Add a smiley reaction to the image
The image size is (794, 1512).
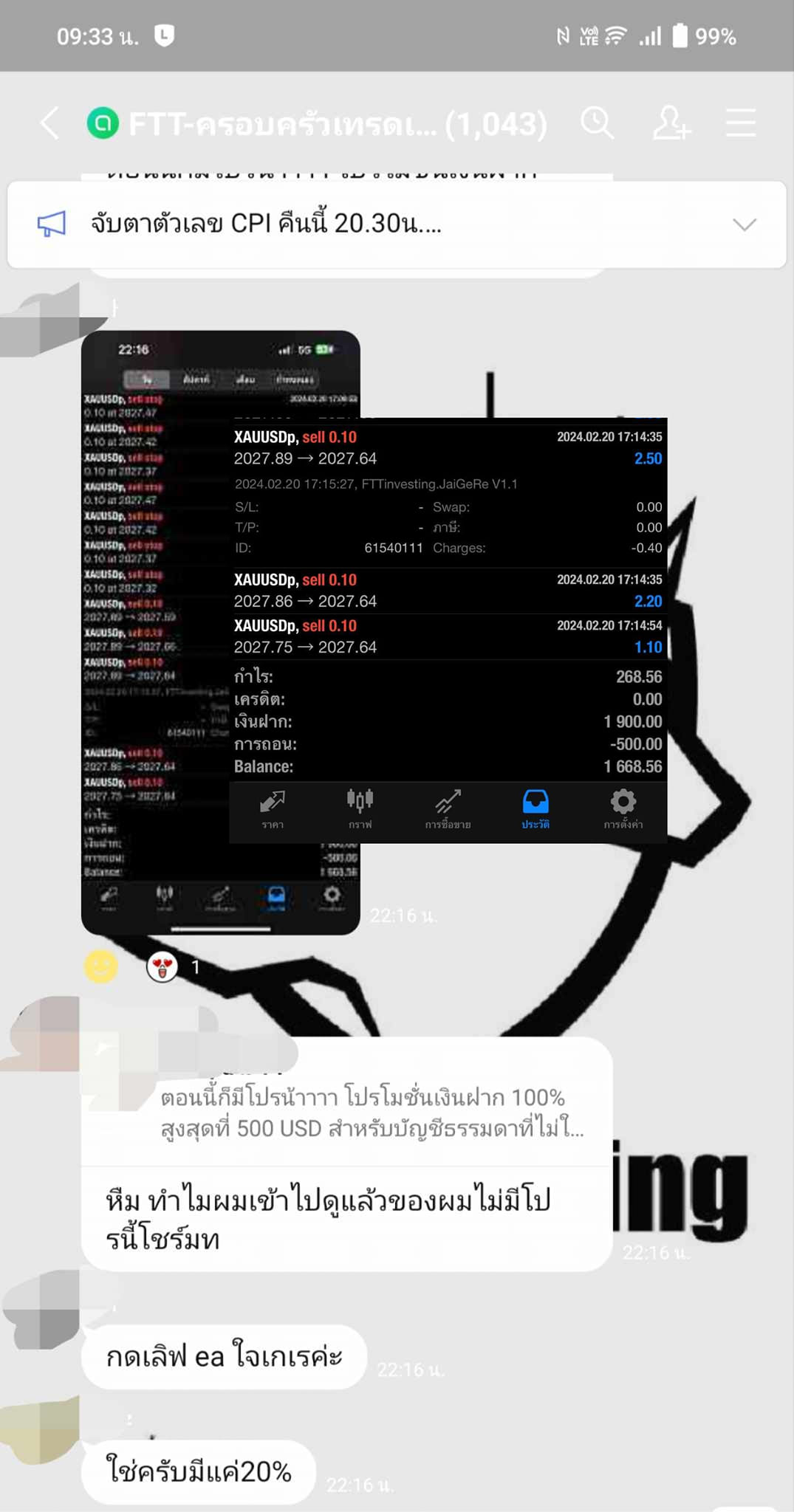click(x=101, y=966)
